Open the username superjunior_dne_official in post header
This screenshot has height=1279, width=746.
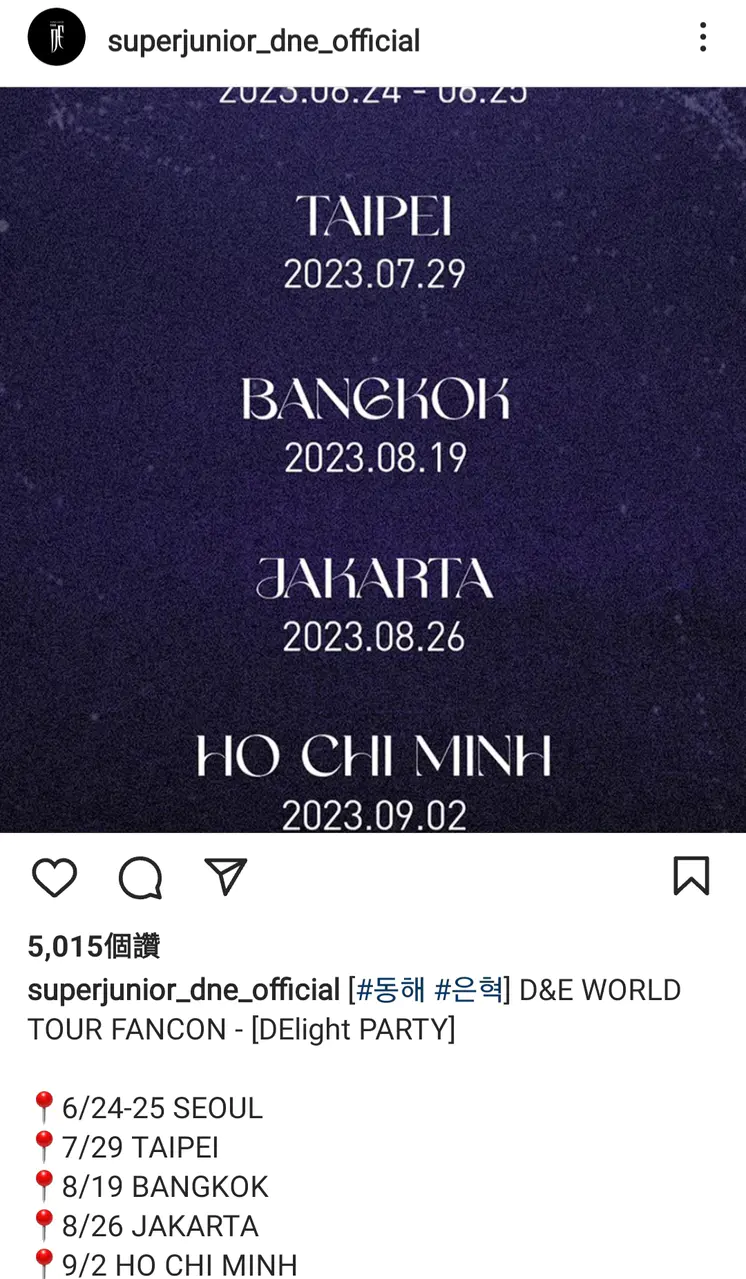pos(263,41)
